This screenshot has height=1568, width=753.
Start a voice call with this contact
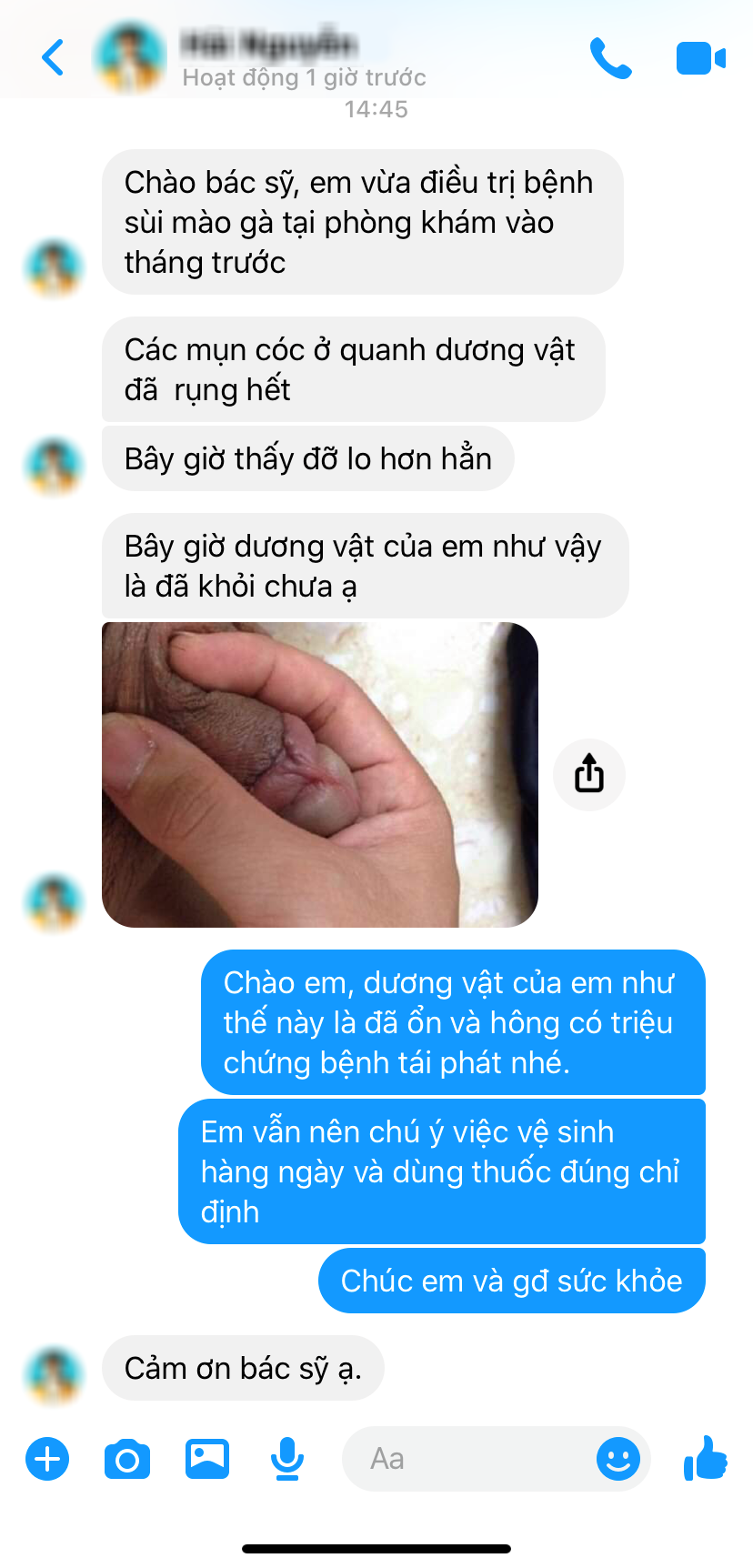(610, 58)
